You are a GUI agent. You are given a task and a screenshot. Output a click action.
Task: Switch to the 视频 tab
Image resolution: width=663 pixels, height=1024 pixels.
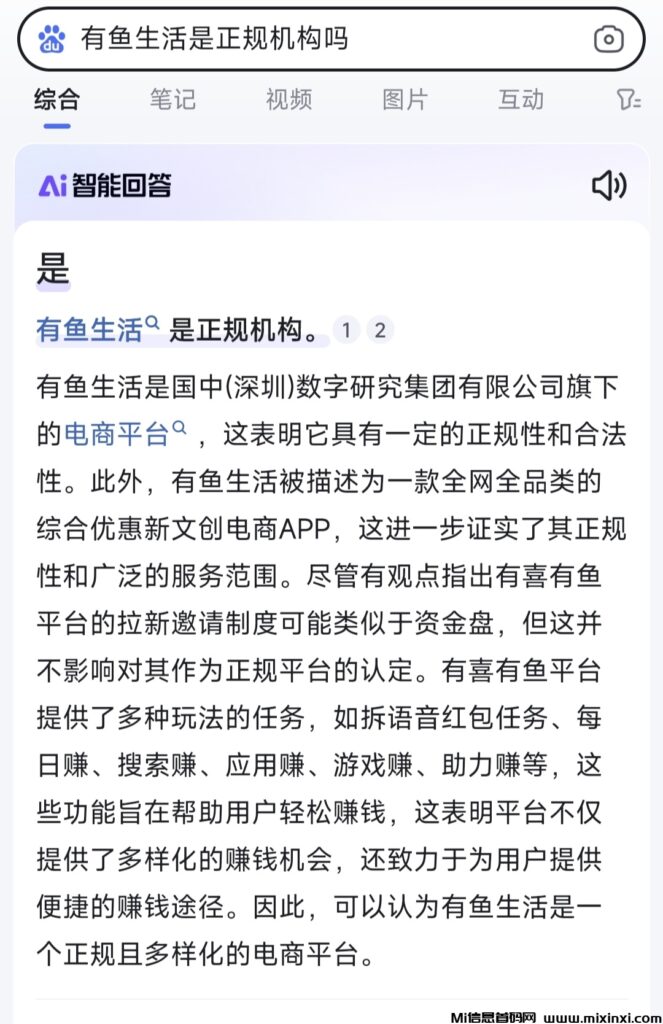288,100
